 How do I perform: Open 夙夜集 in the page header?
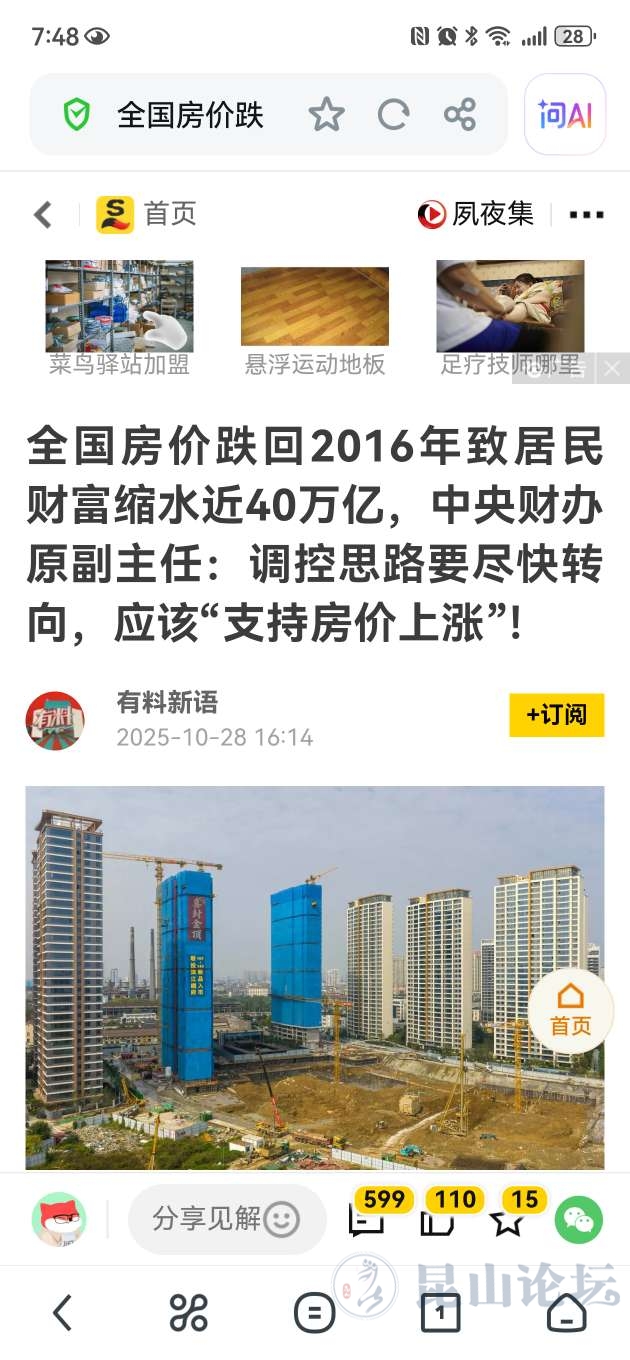click(477, 214)
